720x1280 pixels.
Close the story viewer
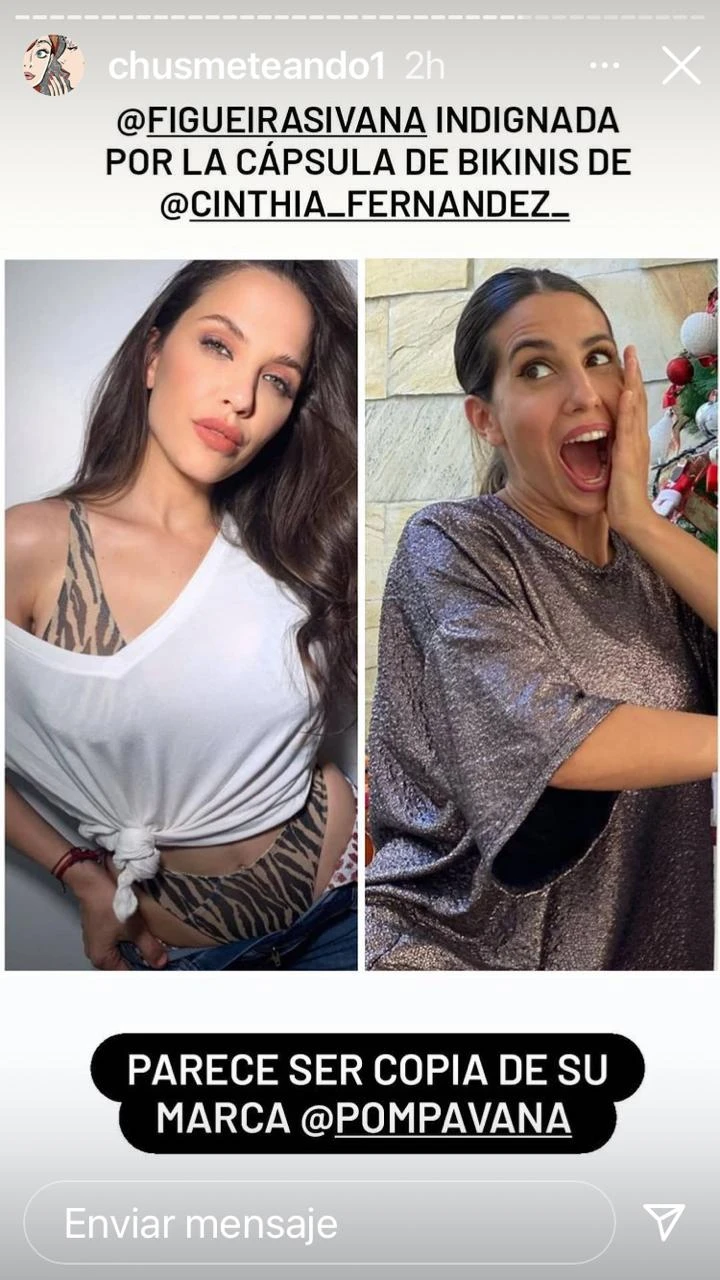(x=681, y=66)
